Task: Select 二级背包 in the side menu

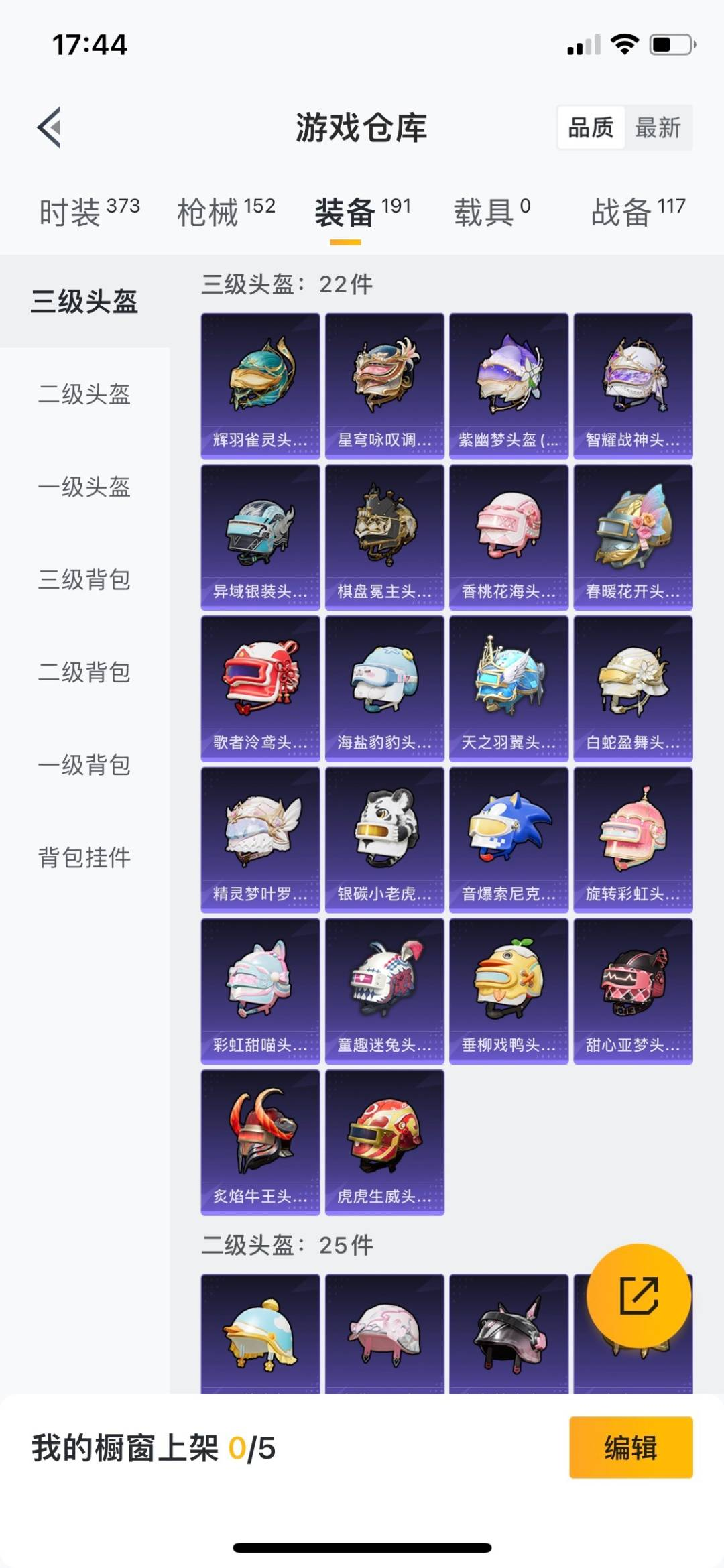Action: tap(84, 672)
